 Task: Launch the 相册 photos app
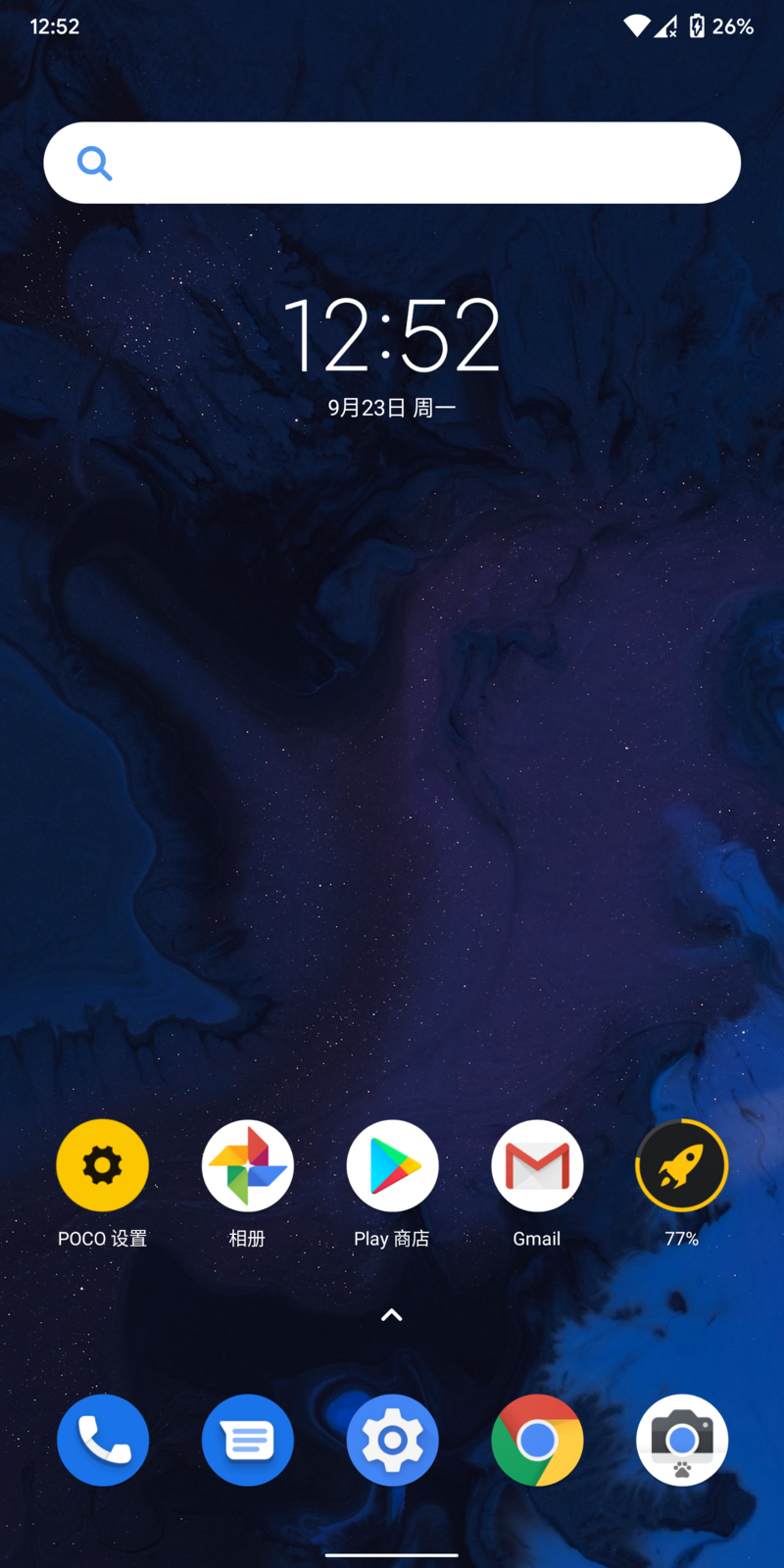(x=247, y=1165)
